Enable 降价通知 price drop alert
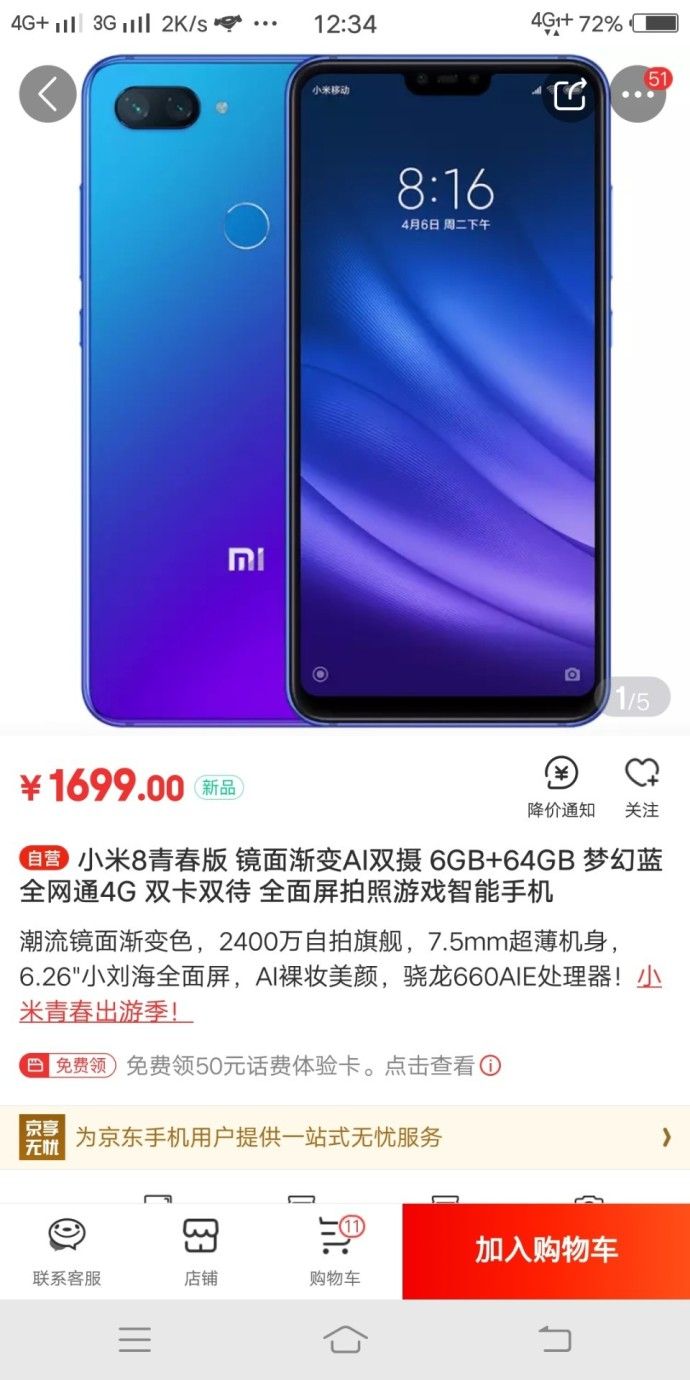 561,787
